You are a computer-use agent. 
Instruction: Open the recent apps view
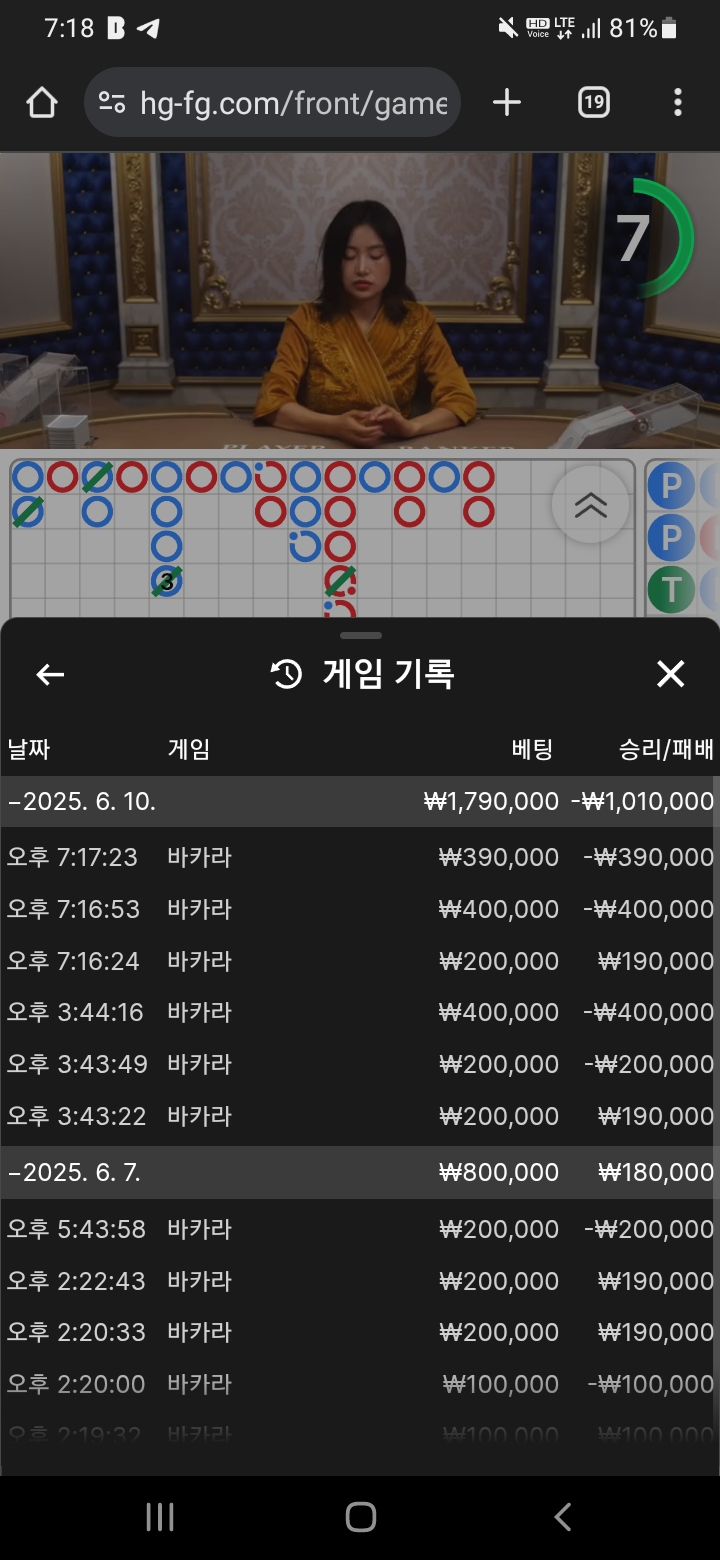click(x=160, y=1517)
